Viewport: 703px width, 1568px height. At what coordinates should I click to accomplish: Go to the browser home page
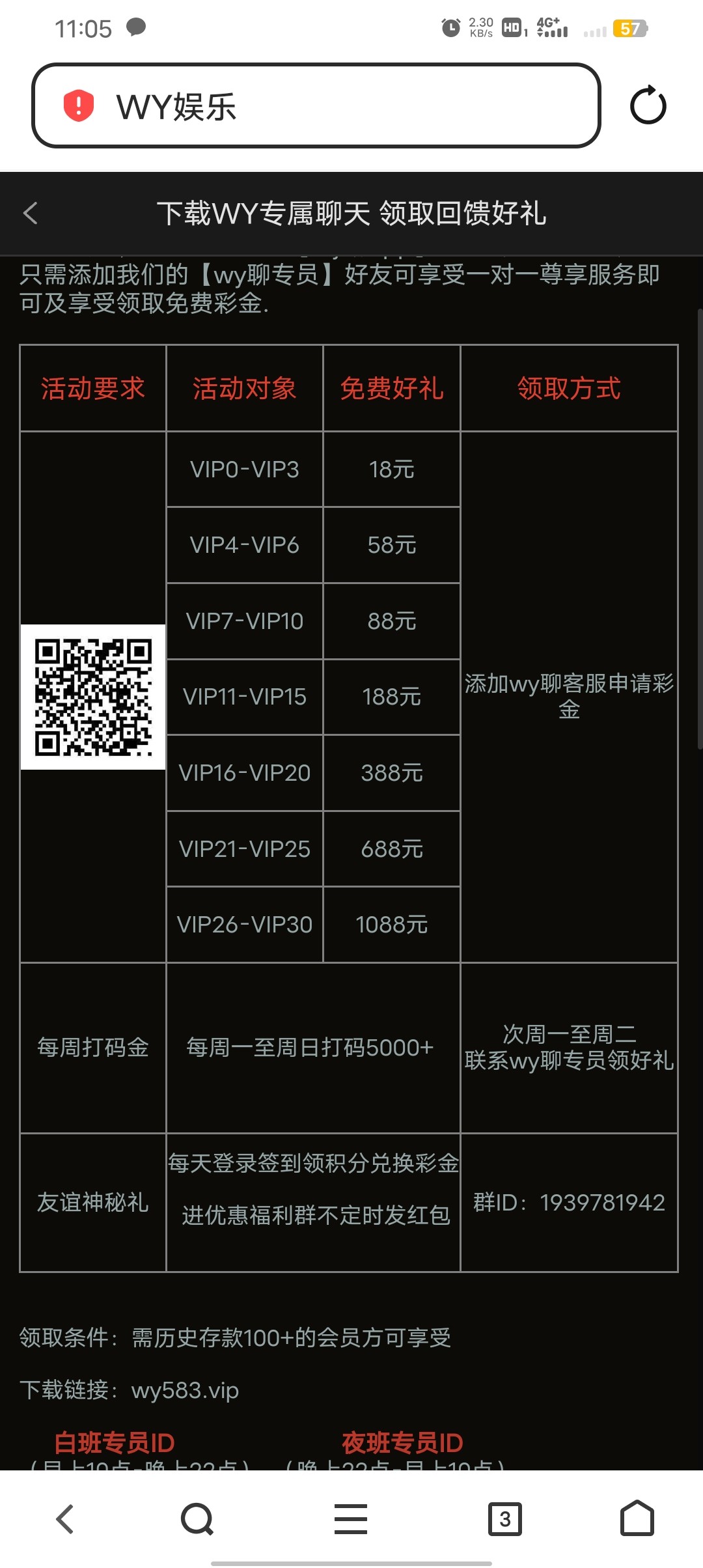(637, 1519)
